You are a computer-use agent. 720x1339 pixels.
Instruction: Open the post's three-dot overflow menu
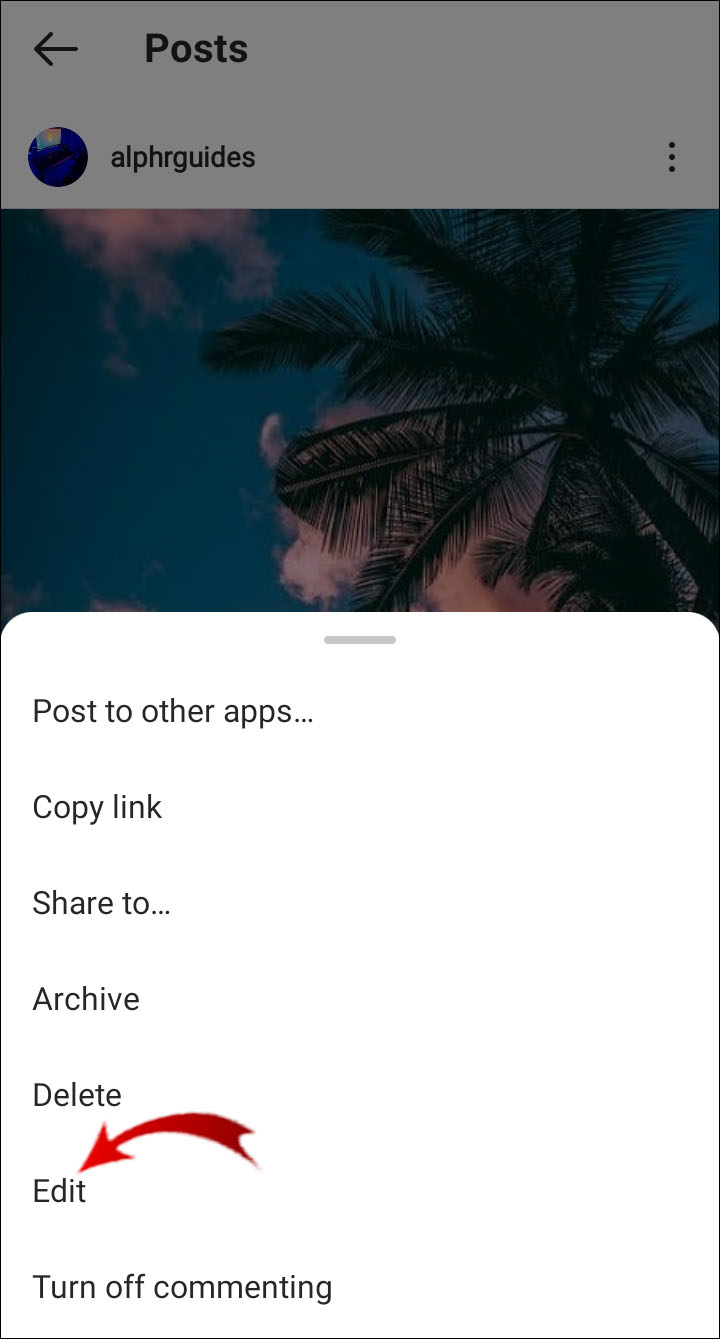click(671, 157)
